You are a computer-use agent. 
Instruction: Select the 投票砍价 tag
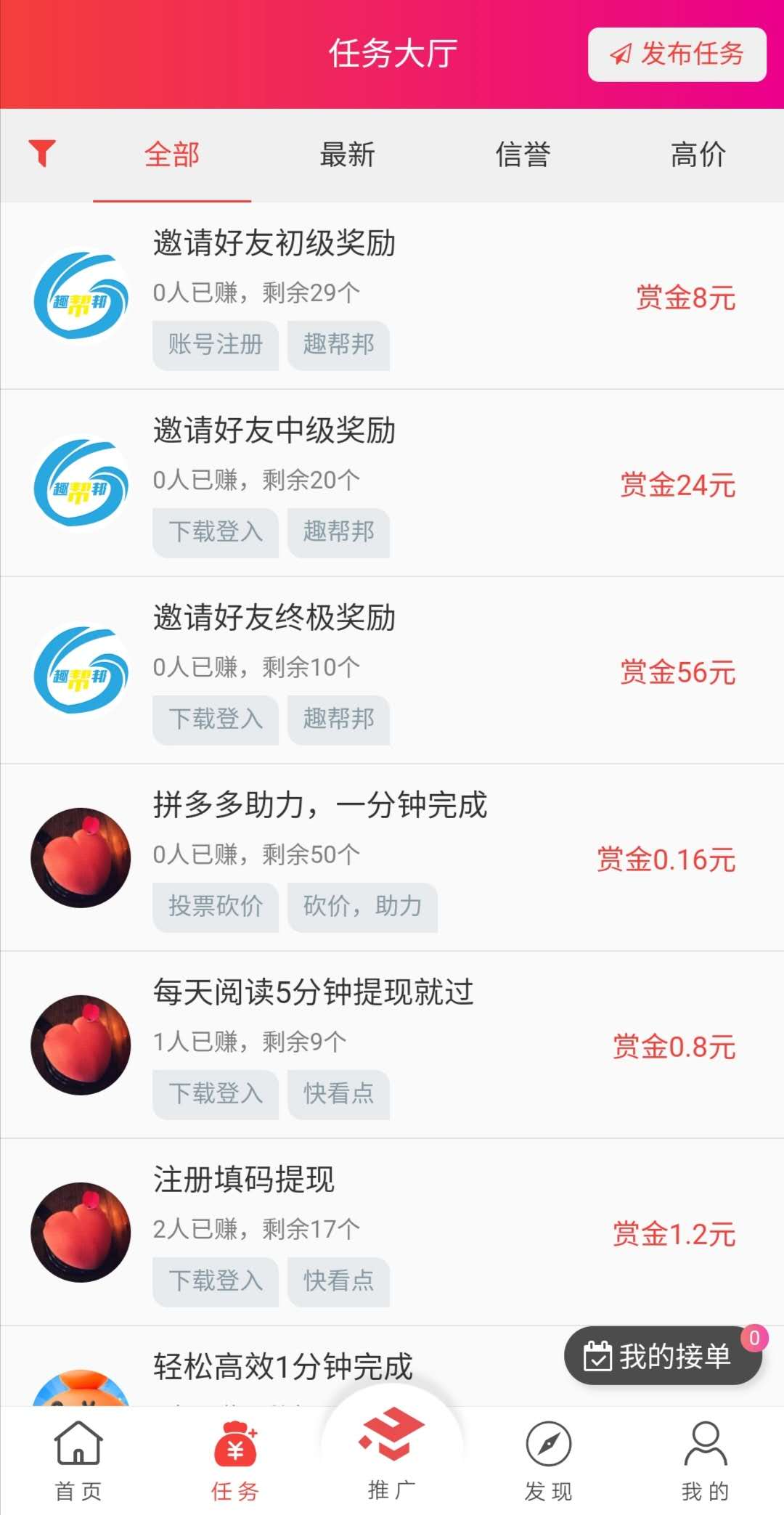coord(215,907)
